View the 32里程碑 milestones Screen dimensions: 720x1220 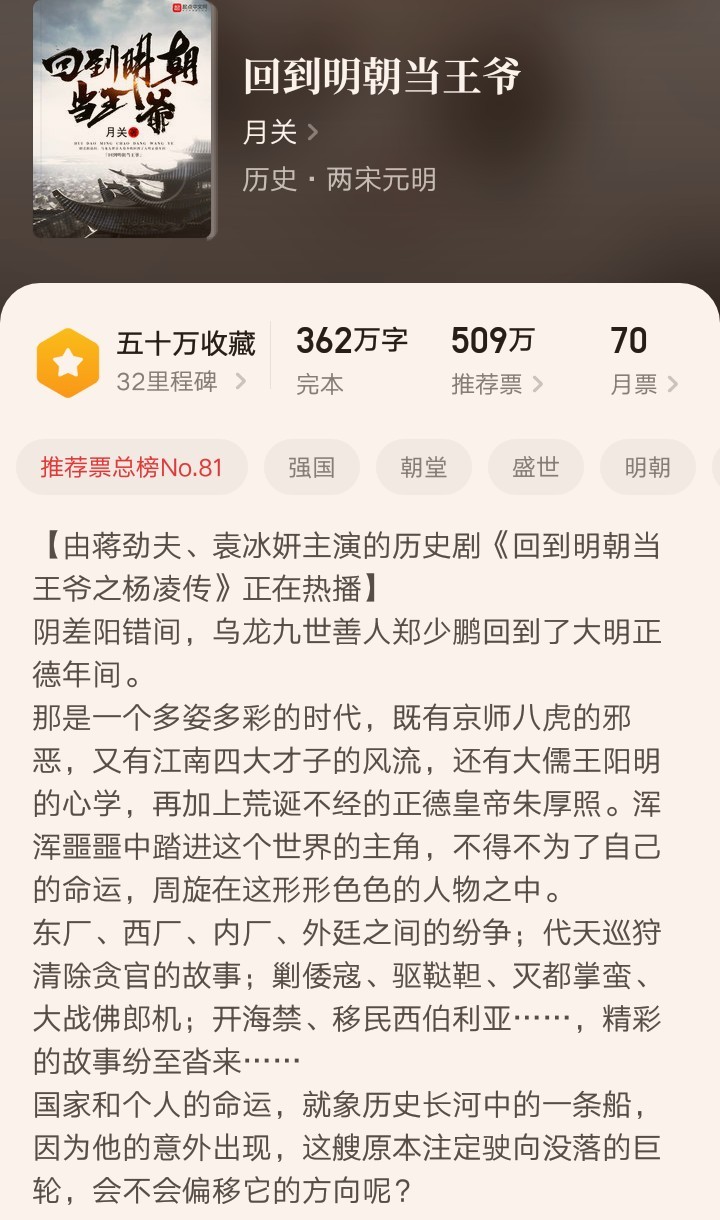[180, 381]
